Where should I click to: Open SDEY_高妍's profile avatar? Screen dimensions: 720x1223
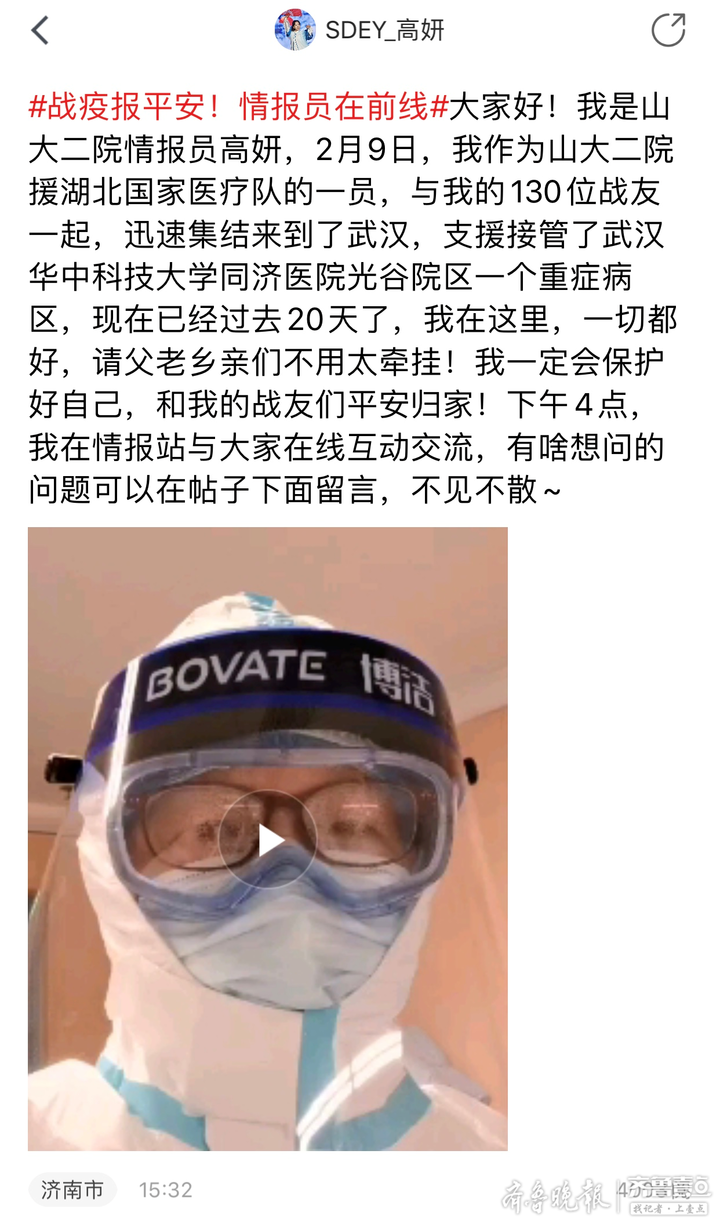point(295,31)
